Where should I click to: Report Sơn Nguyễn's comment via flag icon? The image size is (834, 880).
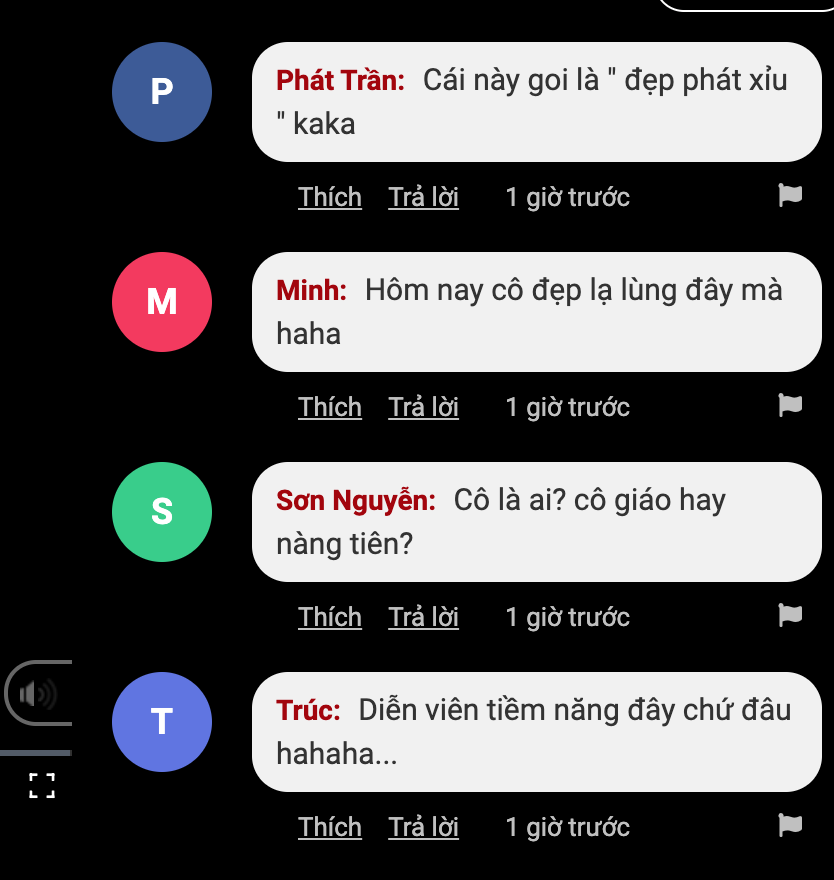789,616
